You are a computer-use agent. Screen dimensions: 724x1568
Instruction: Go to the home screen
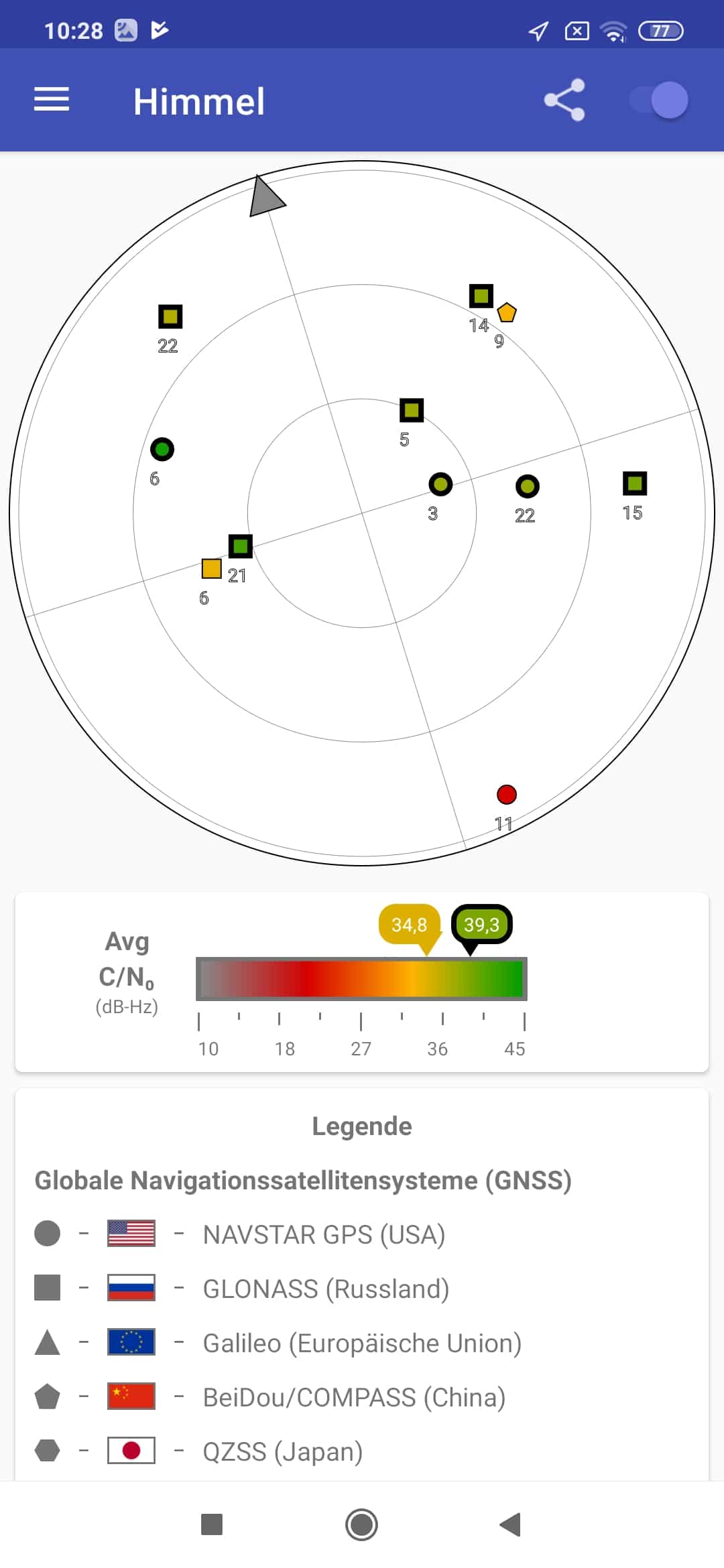[x=361, y=1524]
